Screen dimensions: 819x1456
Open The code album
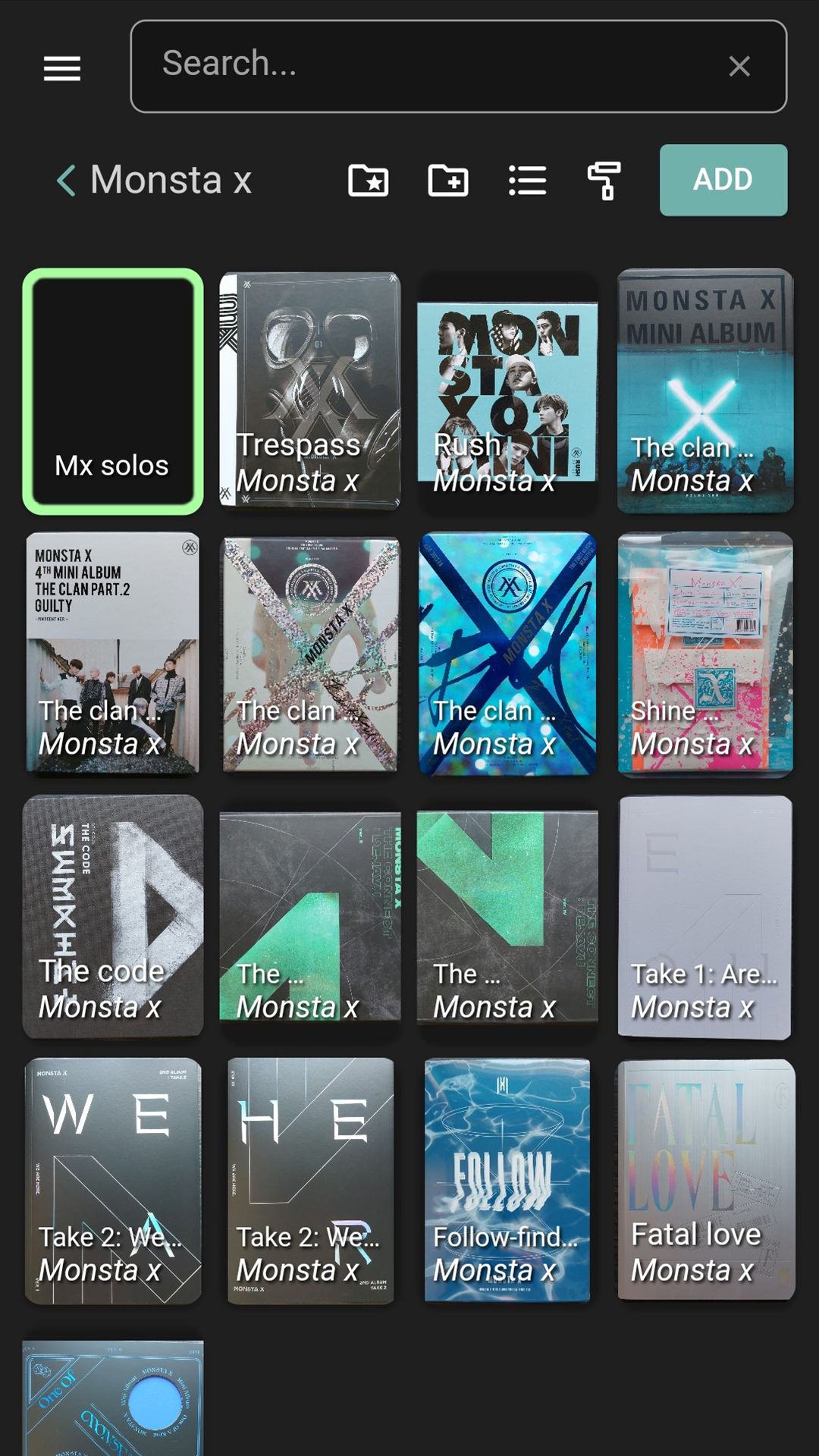[113, 917]
